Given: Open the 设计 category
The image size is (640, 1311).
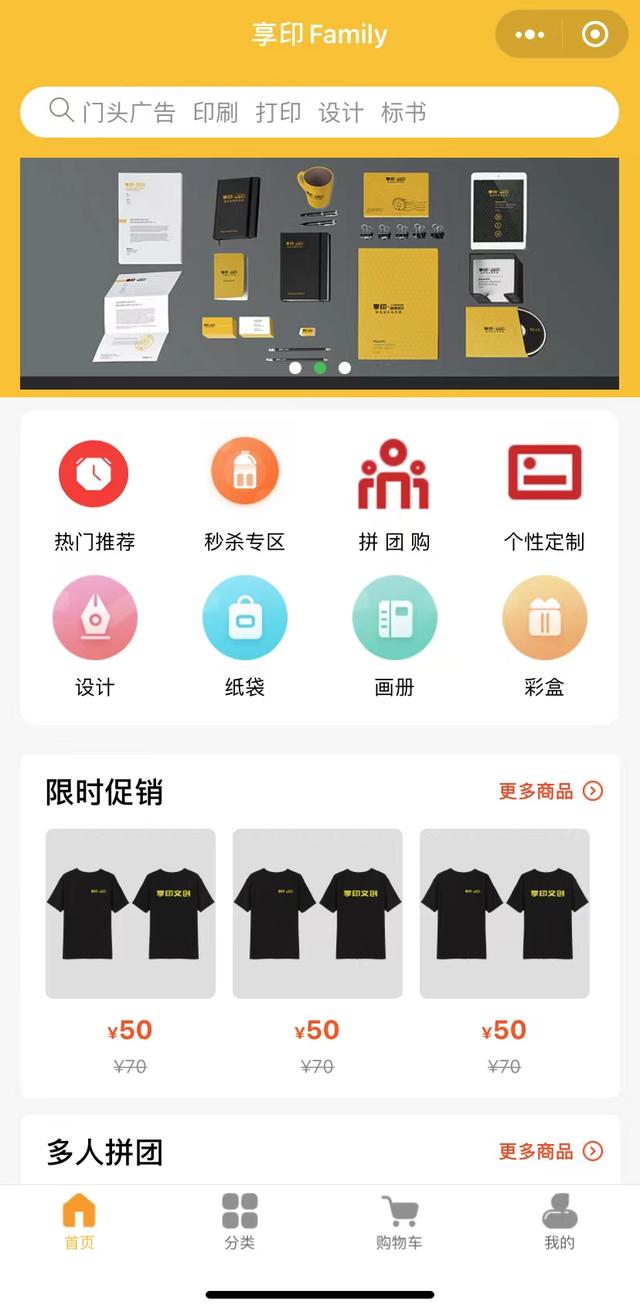Looking at the screenshot, I should coord(94,637).
